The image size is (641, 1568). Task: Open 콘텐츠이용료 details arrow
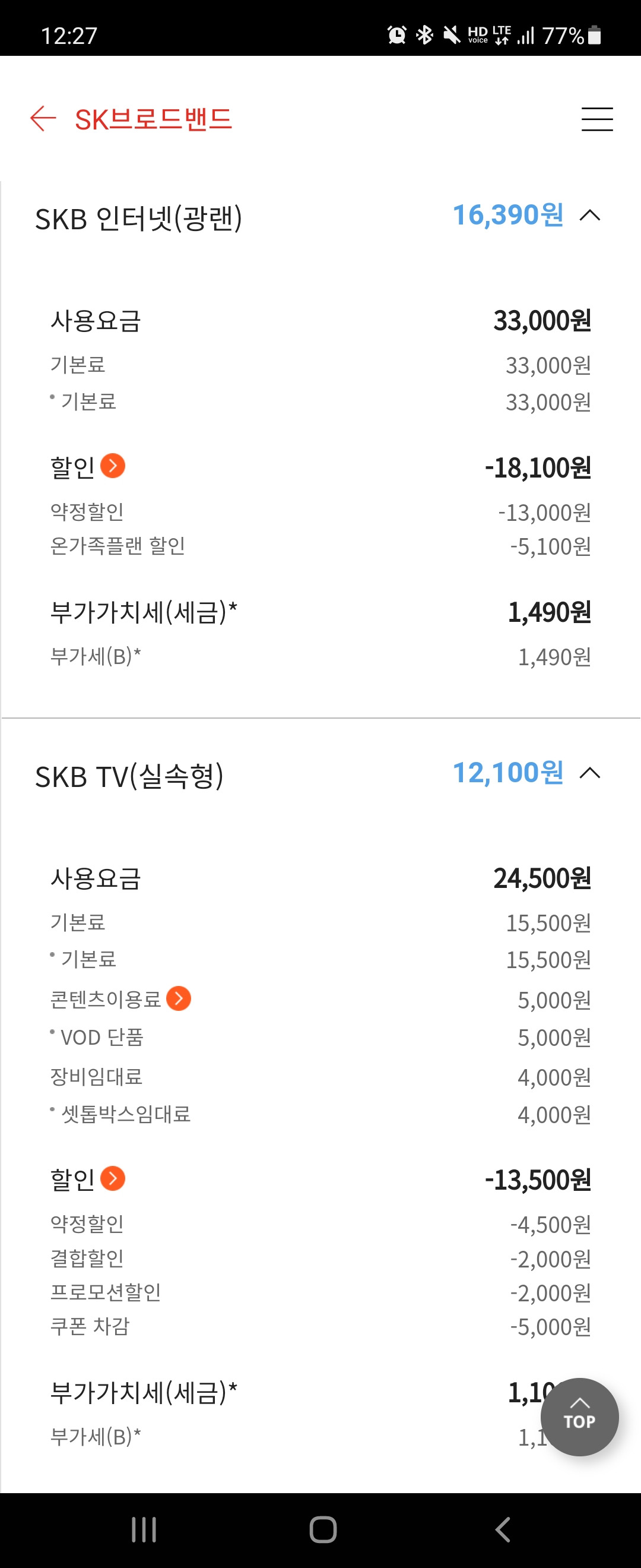pos(178,999)
